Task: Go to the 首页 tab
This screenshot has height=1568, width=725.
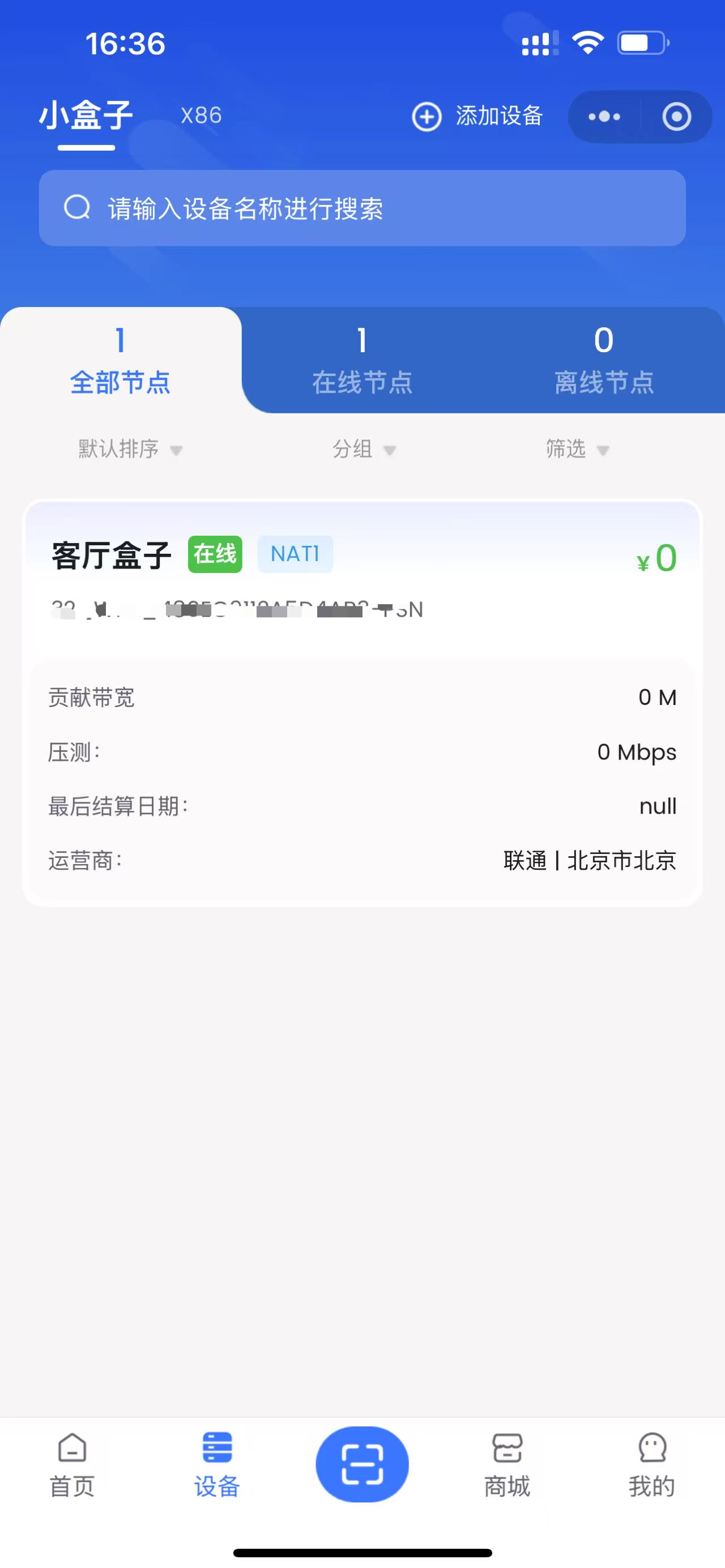Action: point(72,1464)
